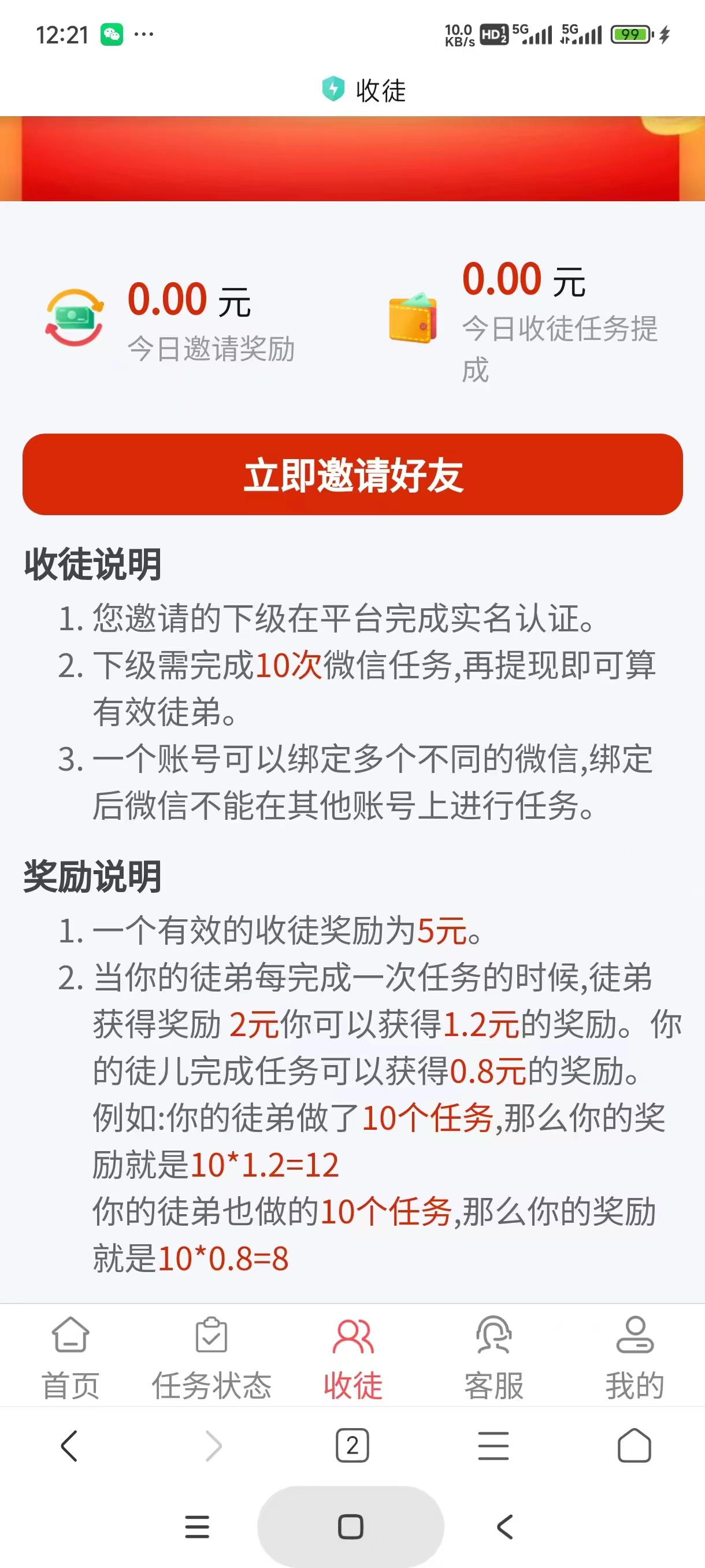The width and height of the screenshot is (705, 1568).
Task: Open the browser tabs switcher showing 2
Action: pyautogui.click(x=352, y=1445)
